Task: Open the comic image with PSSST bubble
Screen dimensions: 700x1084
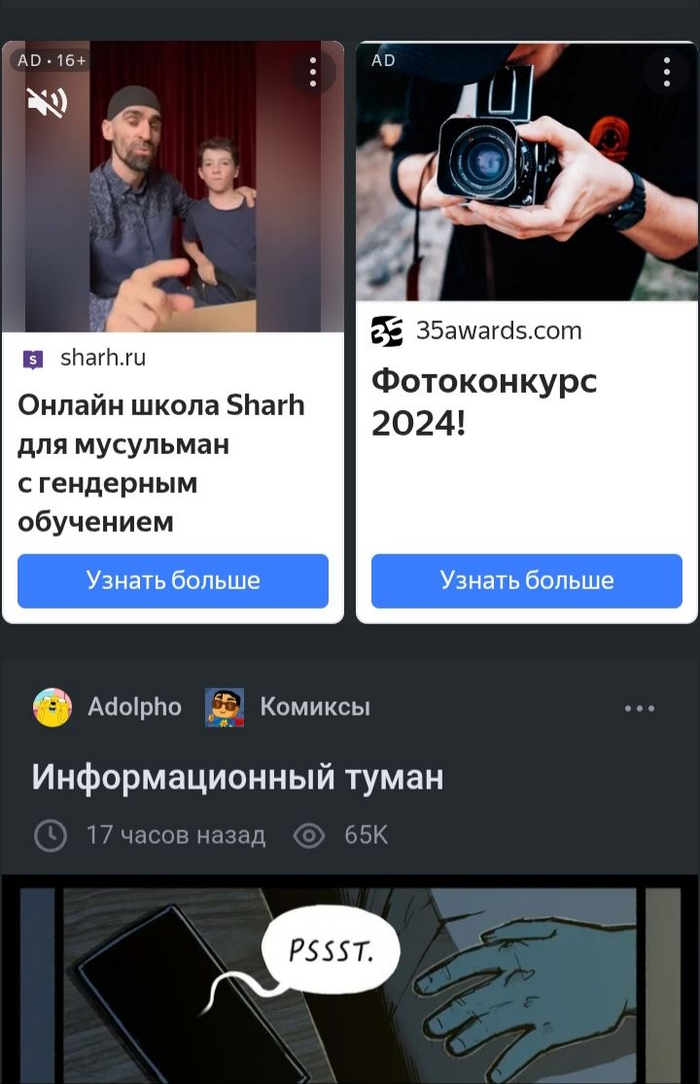Action: tap(350, 980)
